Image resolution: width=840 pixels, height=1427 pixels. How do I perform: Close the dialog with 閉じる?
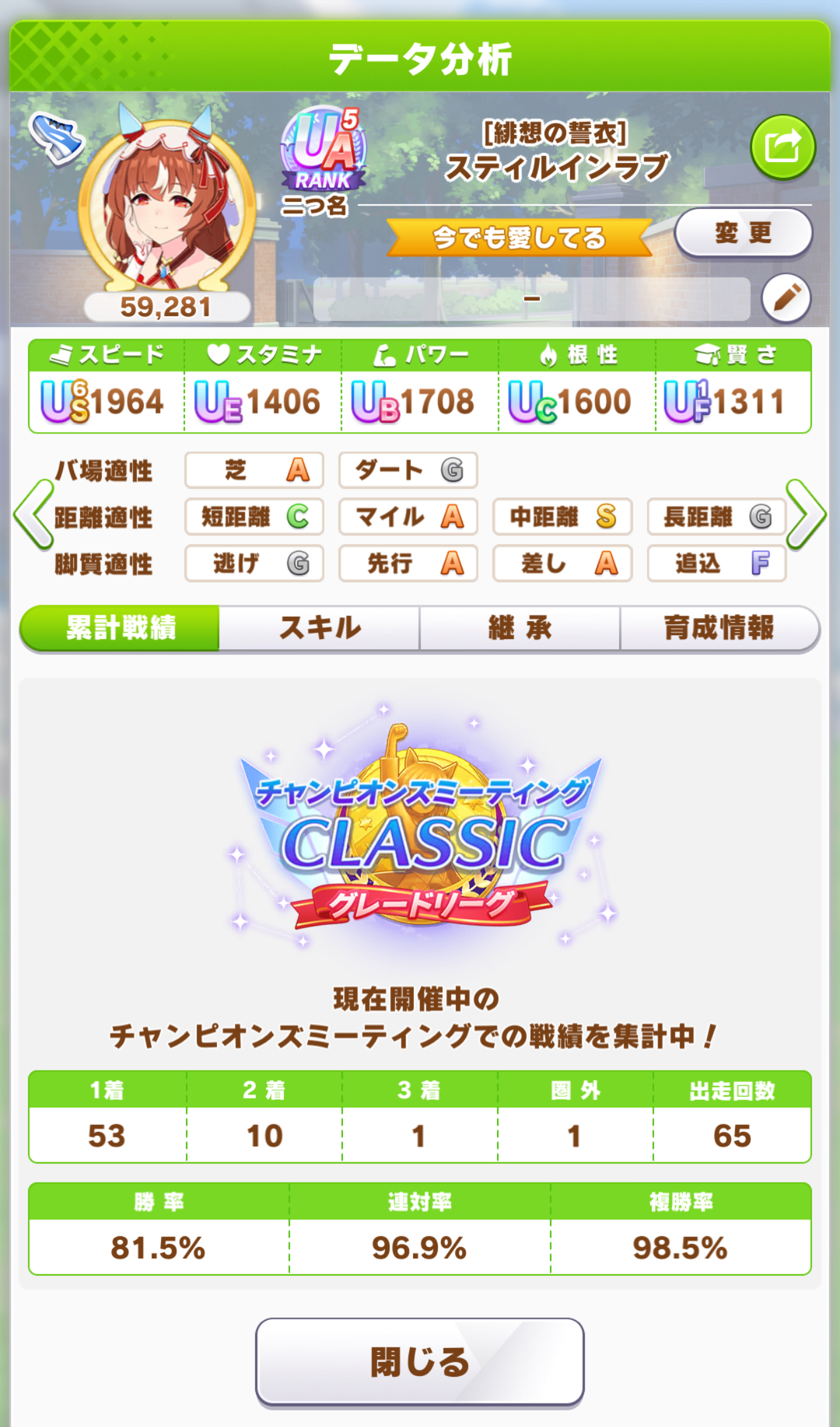[419, 1361]
